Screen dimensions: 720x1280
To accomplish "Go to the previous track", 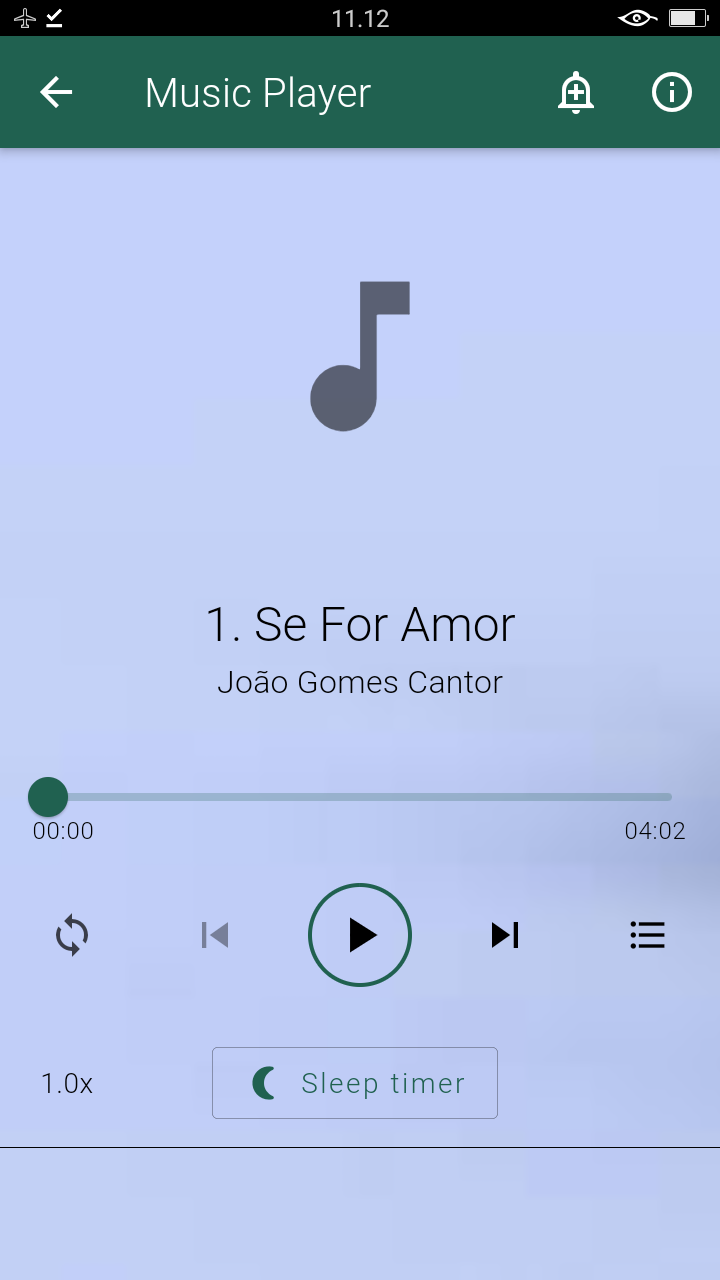I will [215, 935].
